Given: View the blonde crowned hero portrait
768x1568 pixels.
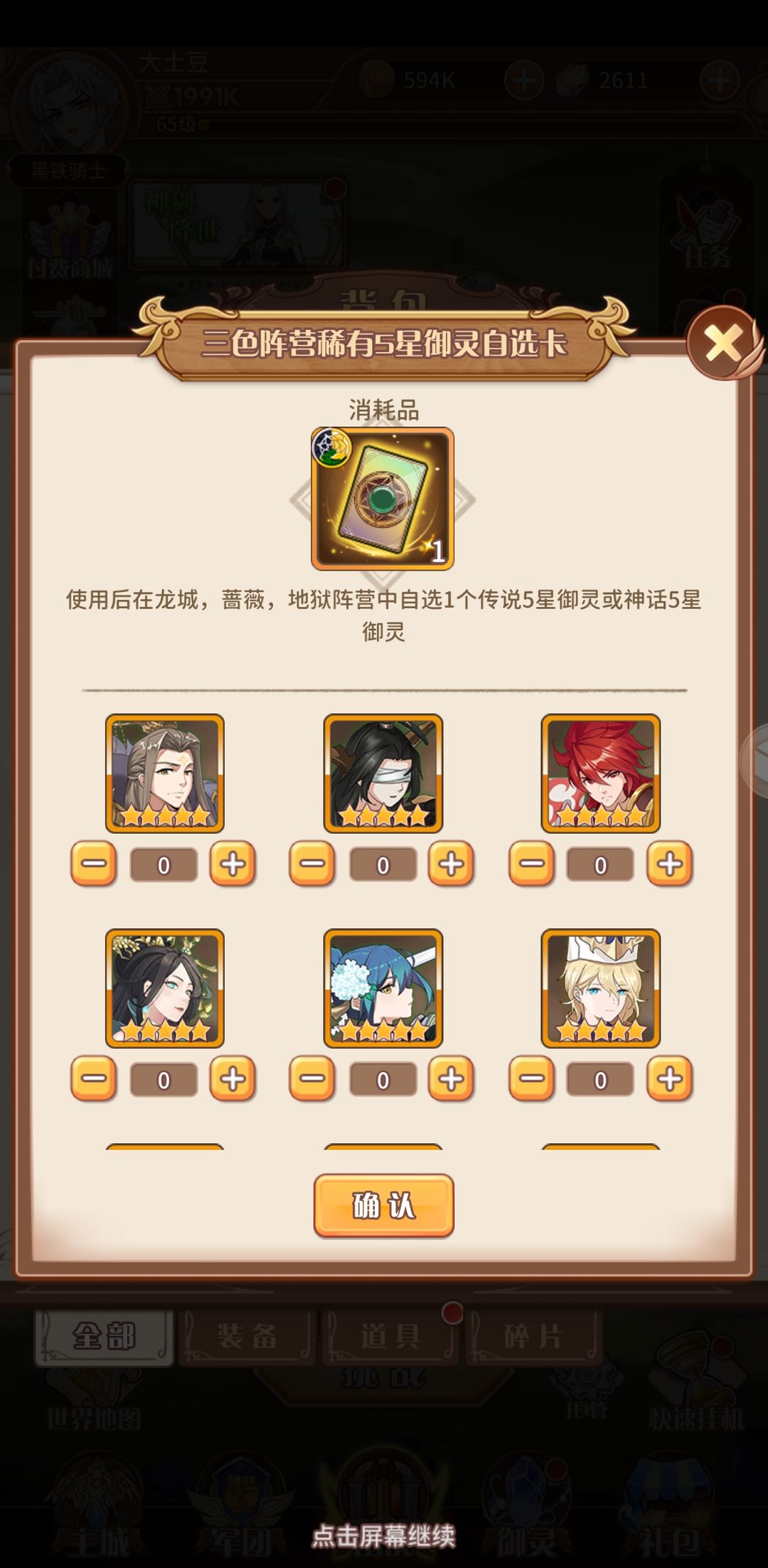Looking at the screenshot, I should pyautogui.click(x=600, y=988).
